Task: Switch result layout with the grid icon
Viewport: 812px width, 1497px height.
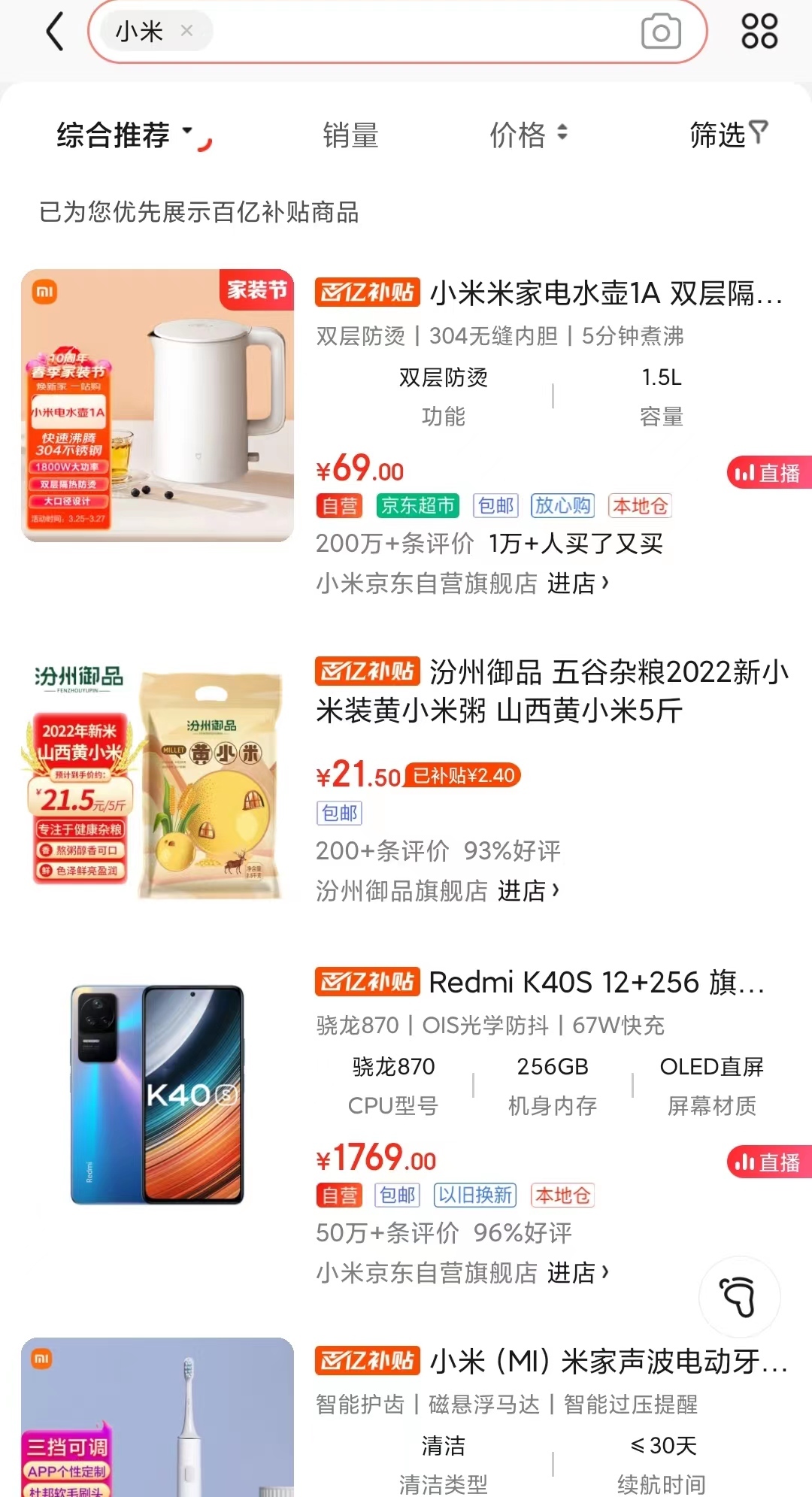Action: [759, 32]
